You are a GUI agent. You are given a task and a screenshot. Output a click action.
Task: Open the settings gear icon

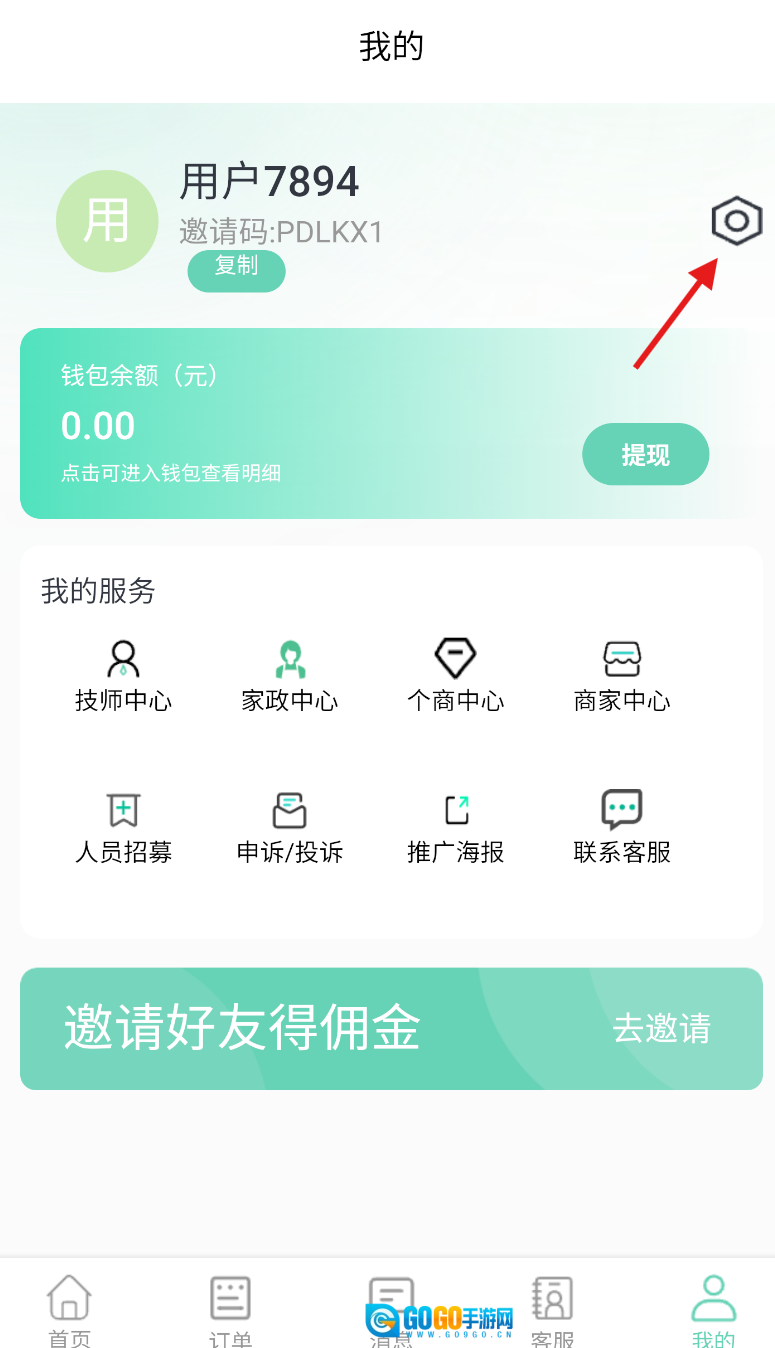[x=737, y=221]
